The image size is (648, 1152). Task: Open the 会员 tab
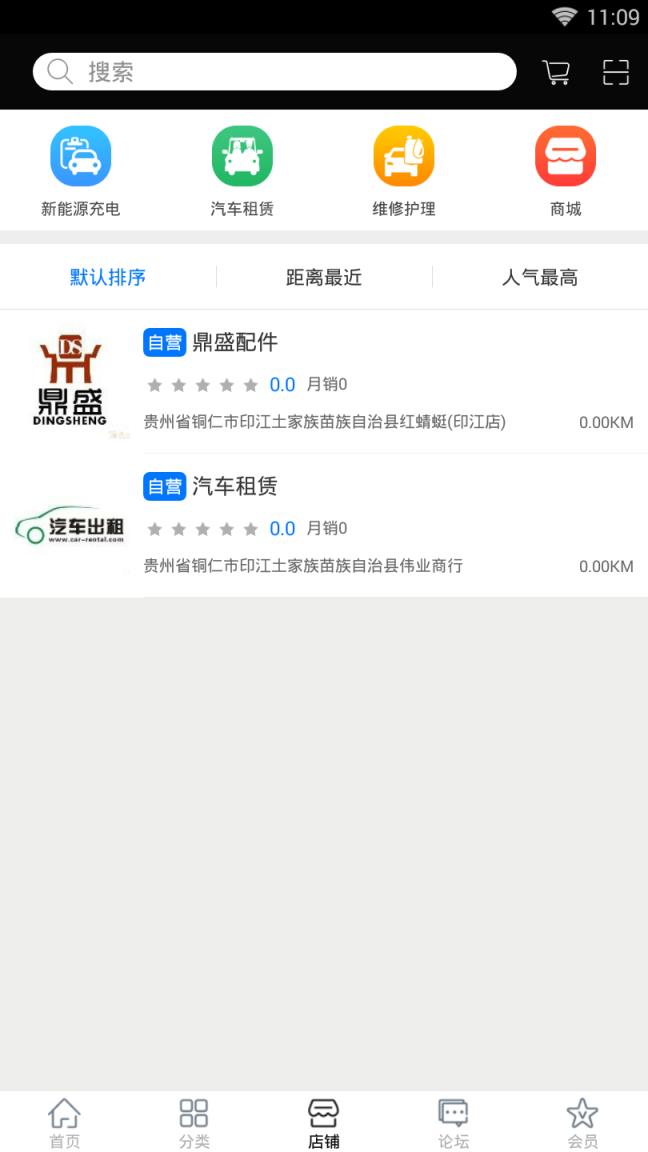click(582, 1122)
